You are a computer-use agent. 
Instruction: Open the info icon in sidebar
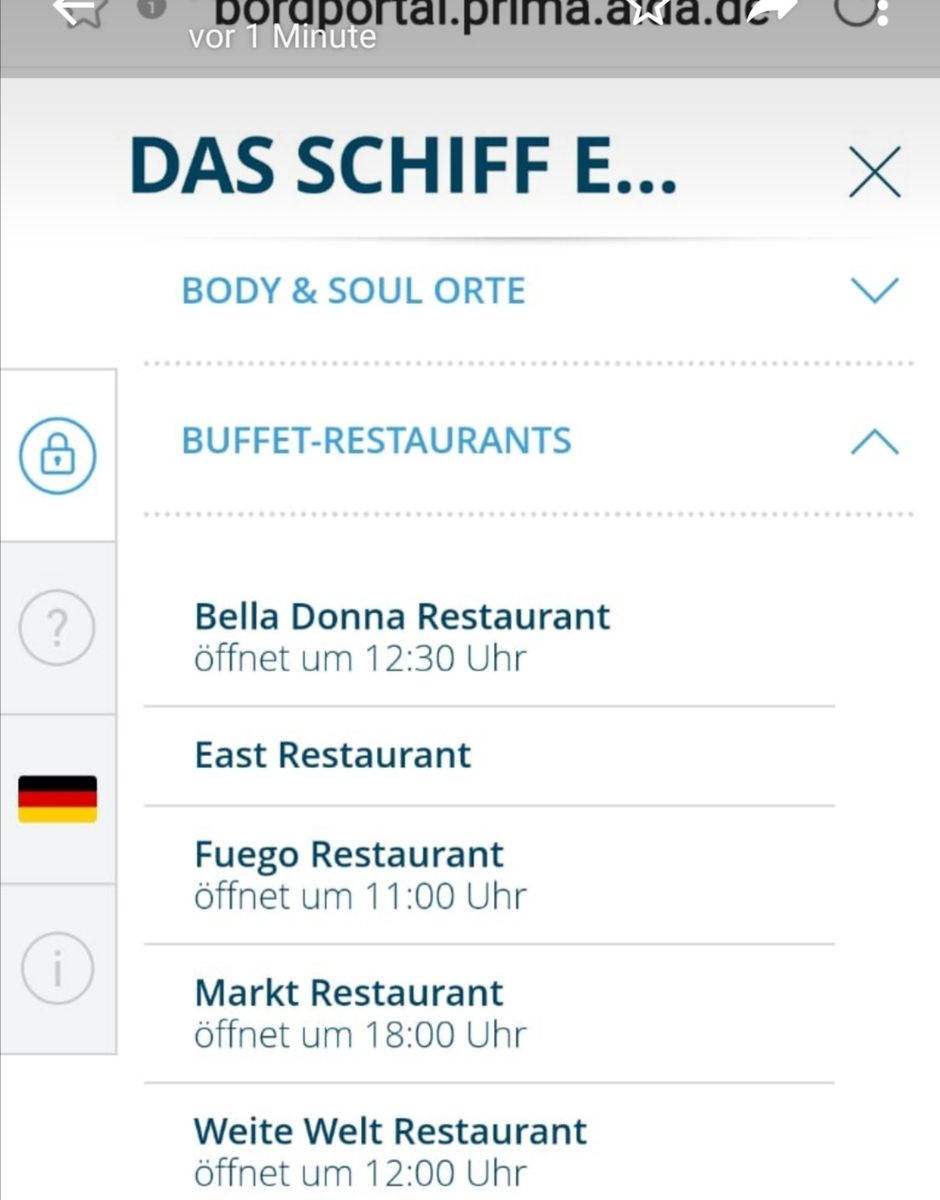57,968
